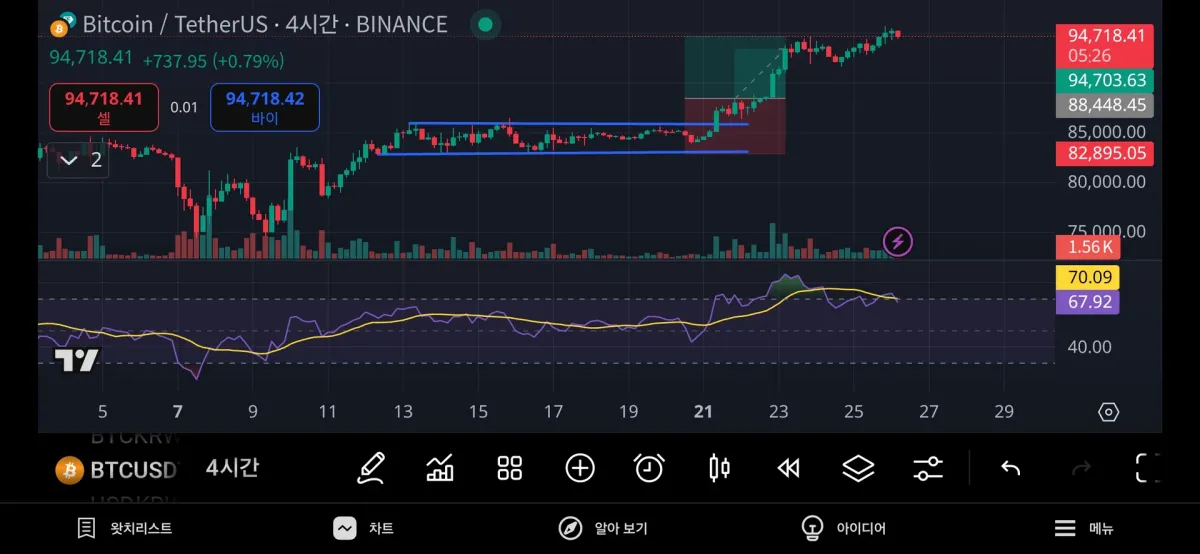Create a price alert with the alarm icon
1200x554 pixels.
[x=650, y=468]
